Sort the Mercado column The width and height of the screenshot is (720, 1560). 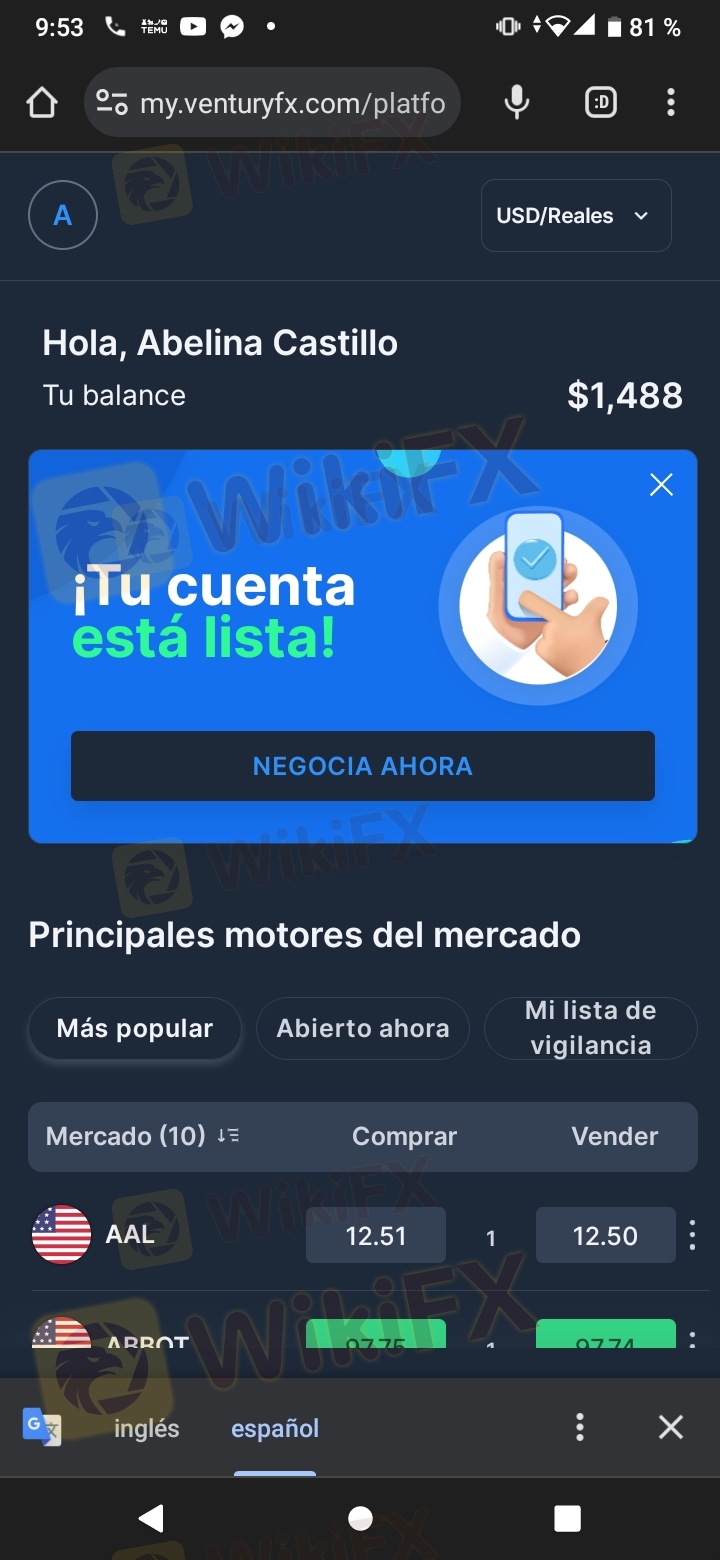click(228, 1136)
